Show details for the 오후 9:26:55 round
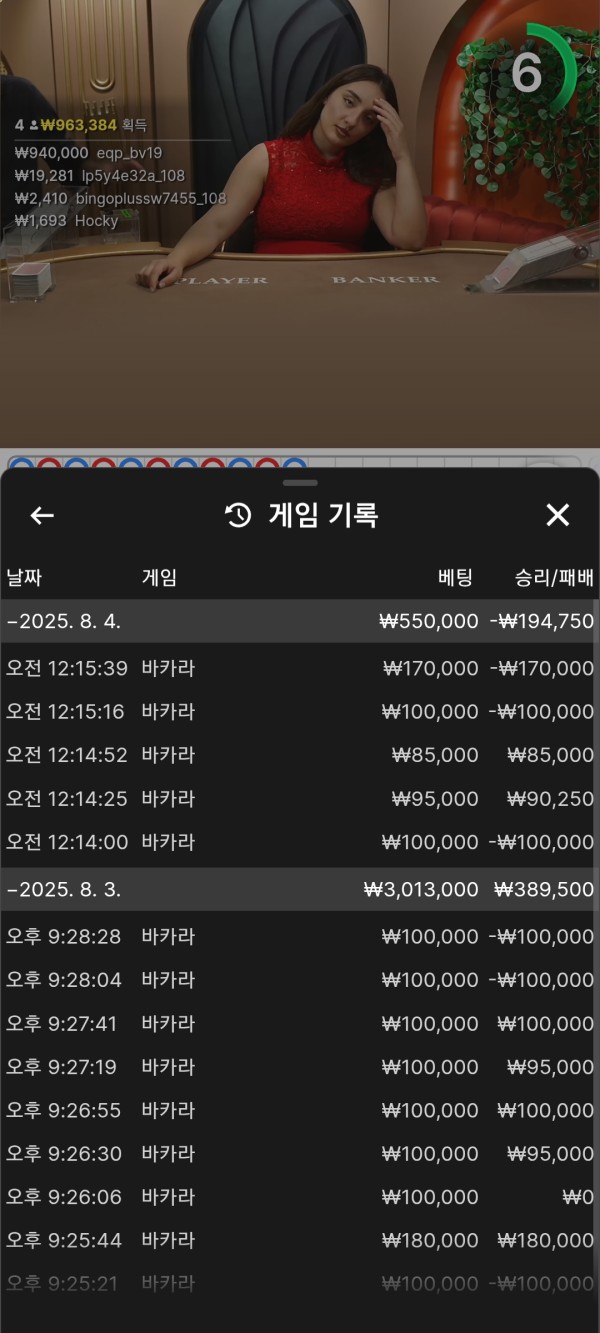This screenshot has height=1333, width=600. tap(300, 1110)
